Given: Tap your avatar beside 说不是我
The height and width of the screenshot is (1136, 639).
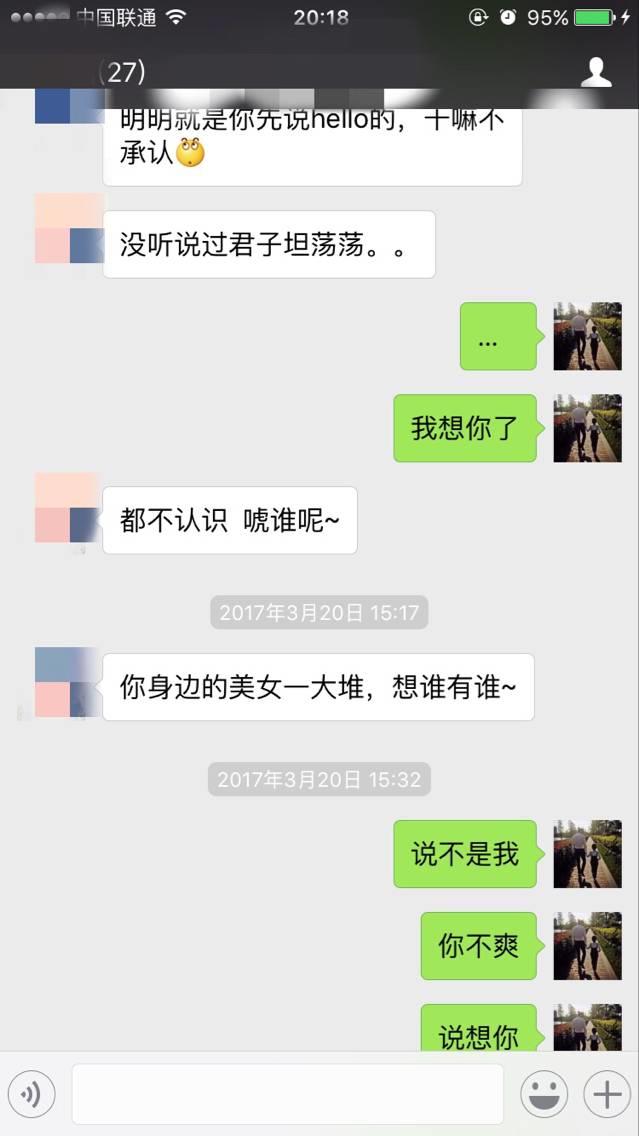Looking at the screenshot, I should [587, 854].
